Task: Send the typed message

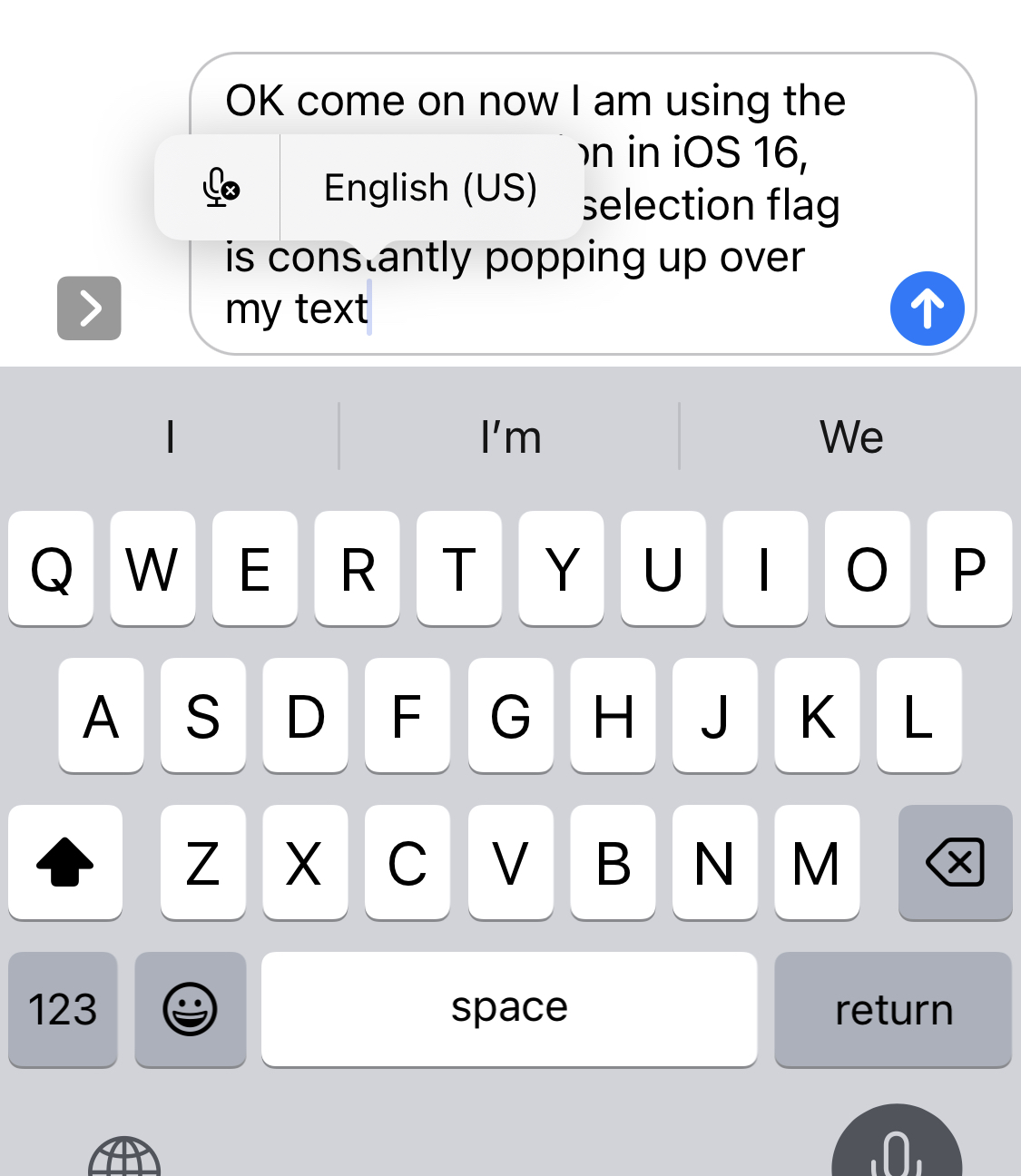Action: (927, 309)
